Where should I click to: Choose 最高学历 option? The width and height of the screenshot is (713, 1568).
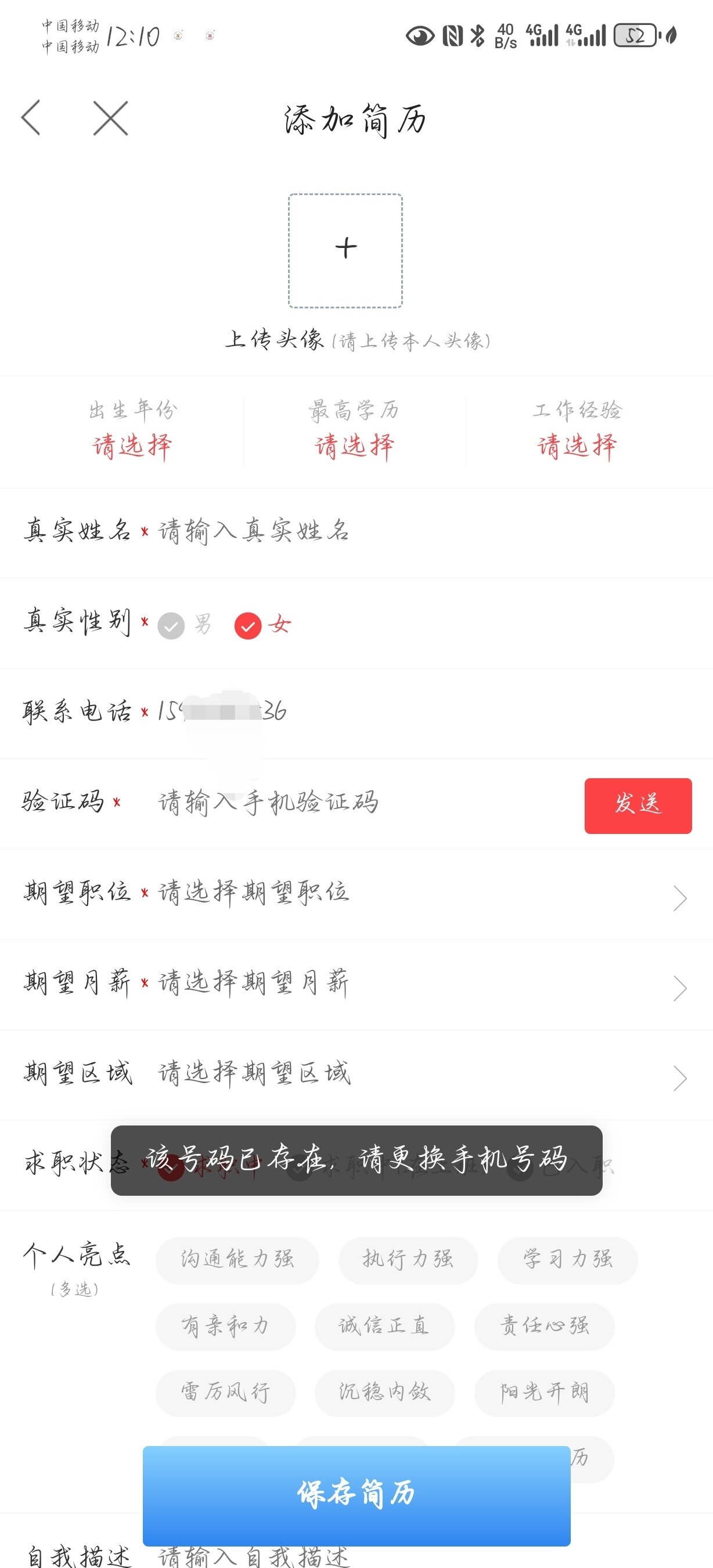click(354, 445)
